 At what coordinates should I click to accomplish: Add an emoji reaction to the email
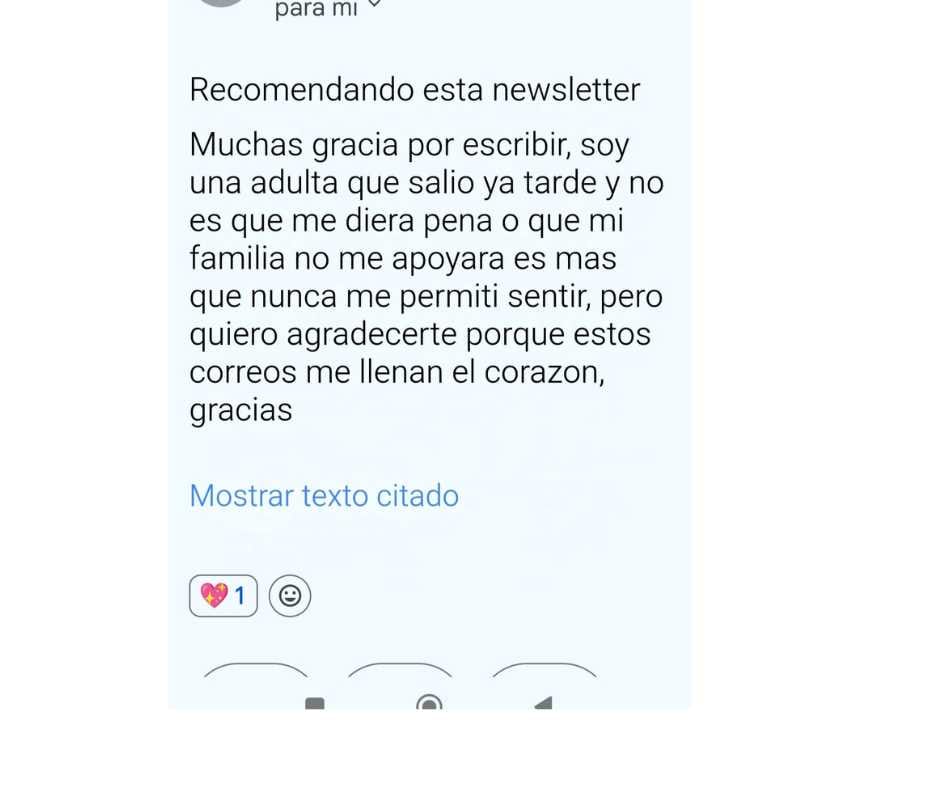290,596
